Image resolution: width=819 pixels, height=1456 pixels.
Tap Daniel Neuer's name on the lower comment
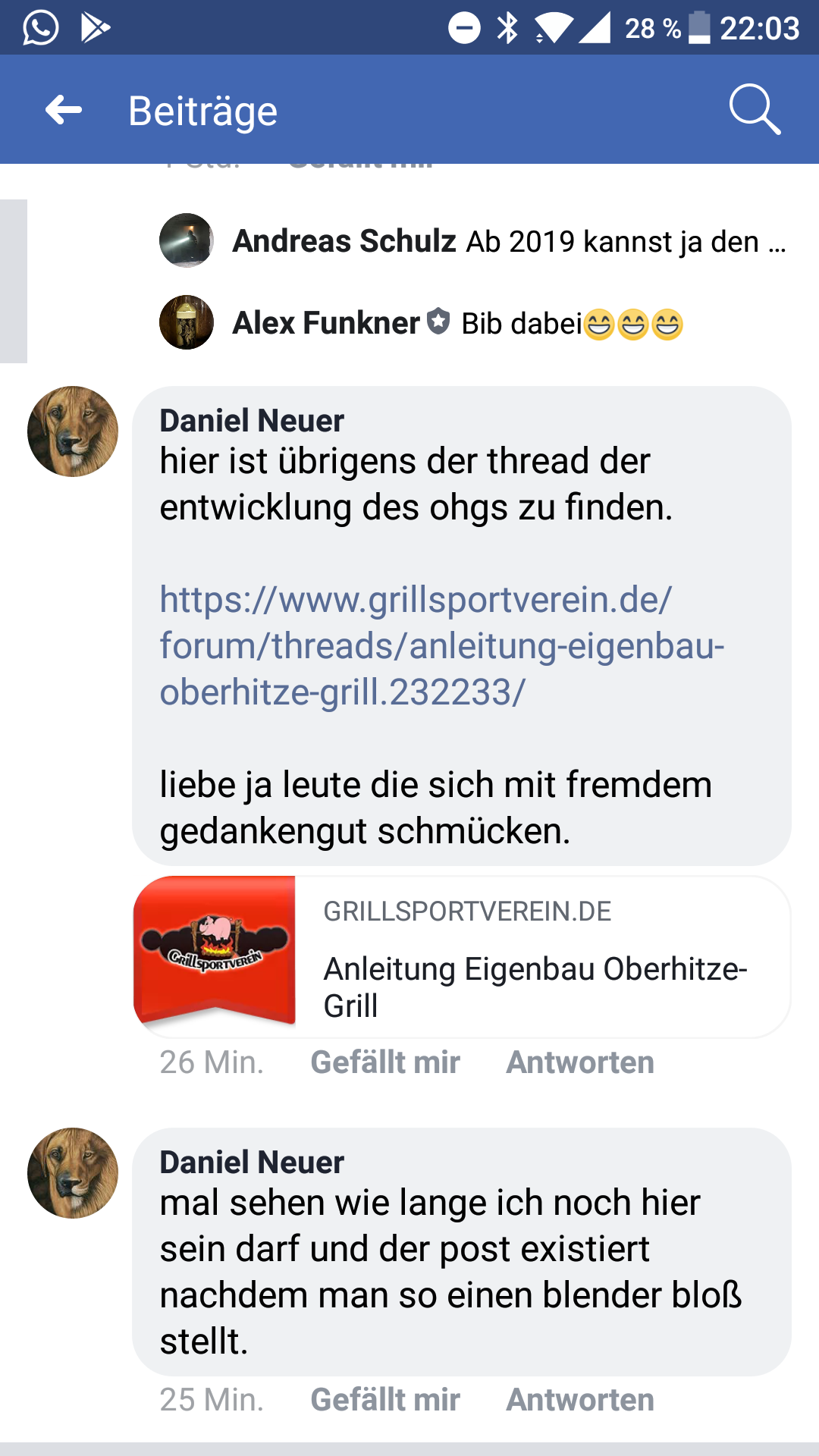pyautogui.click(x=251, y=1160)
